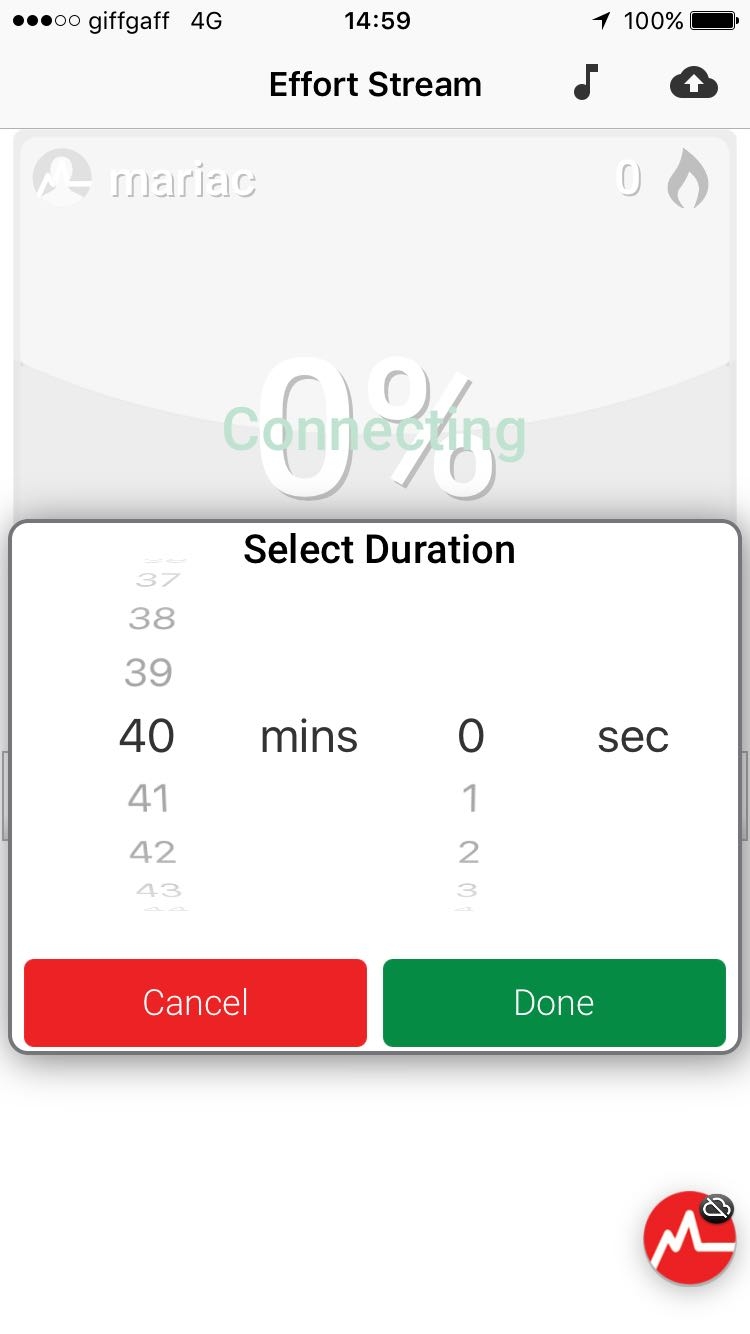
Task: Select 38 in the minutes wheel
Action: (151, 619)
